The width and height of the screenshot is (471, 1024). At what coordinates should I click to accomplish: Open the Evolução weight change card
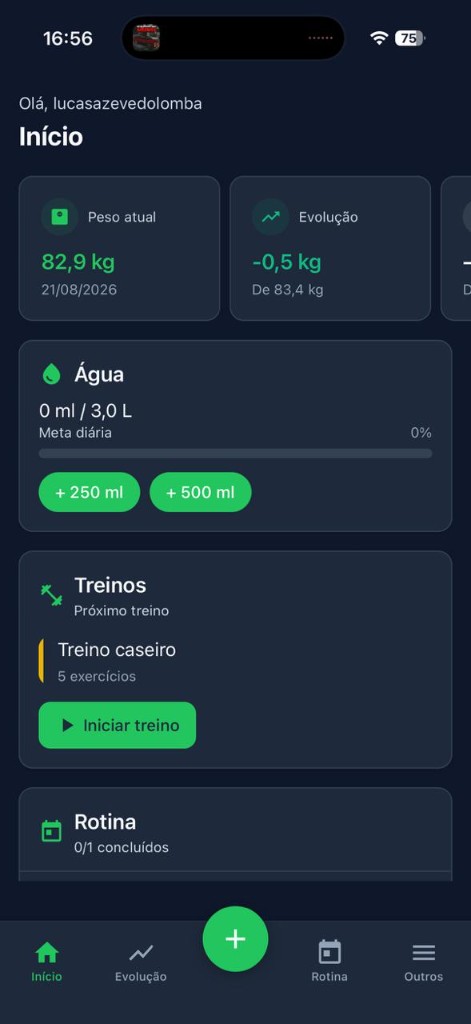[331, 248]
